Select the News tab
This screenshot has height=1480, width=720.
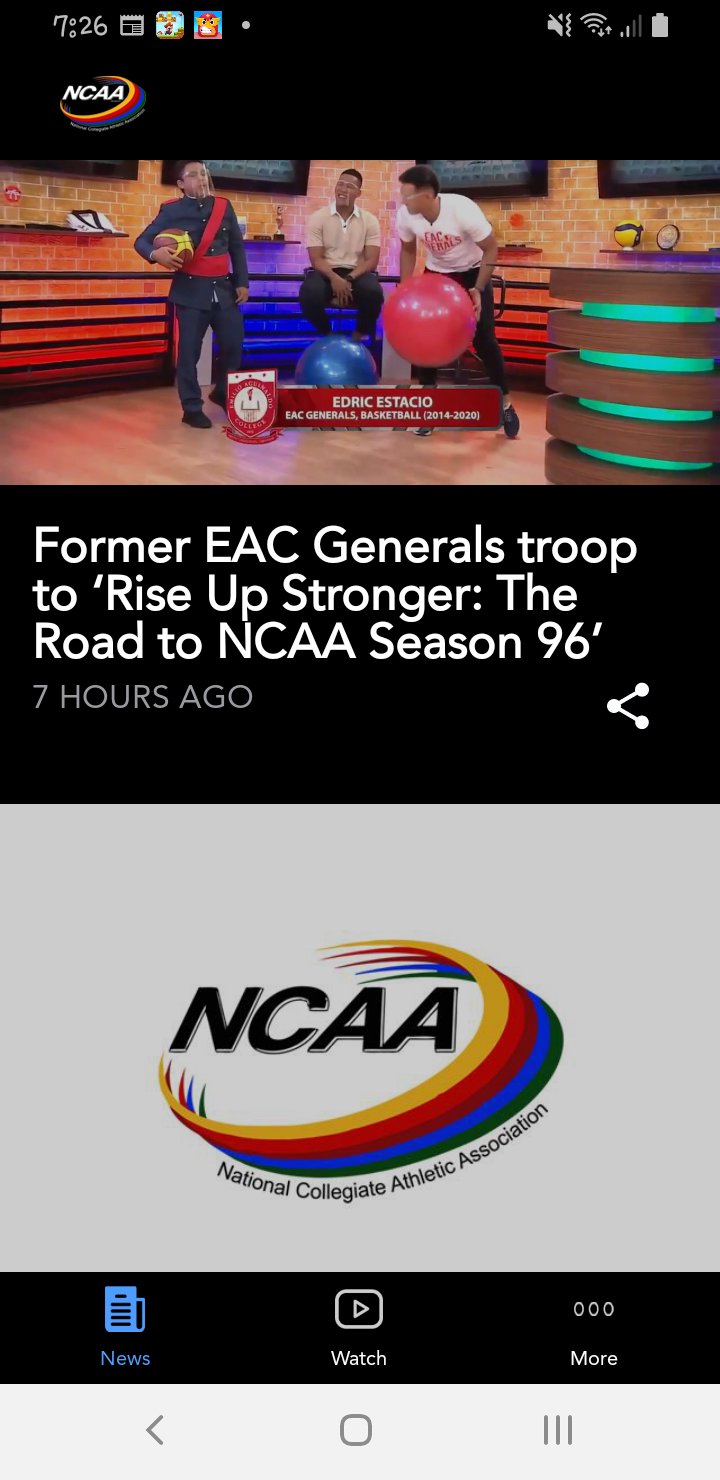click(125, 1327)
